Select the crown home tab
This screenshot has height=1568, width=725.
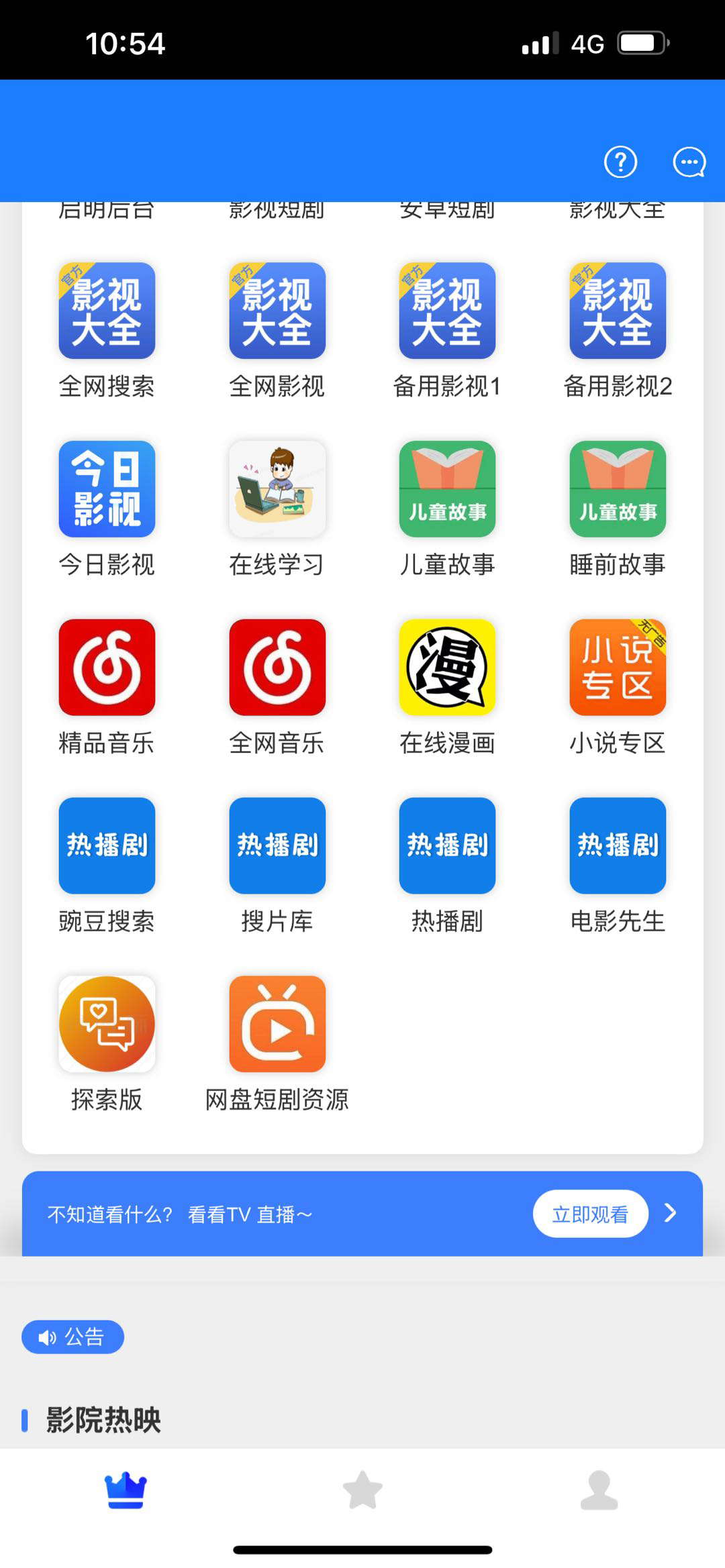tap(126, 1490)
